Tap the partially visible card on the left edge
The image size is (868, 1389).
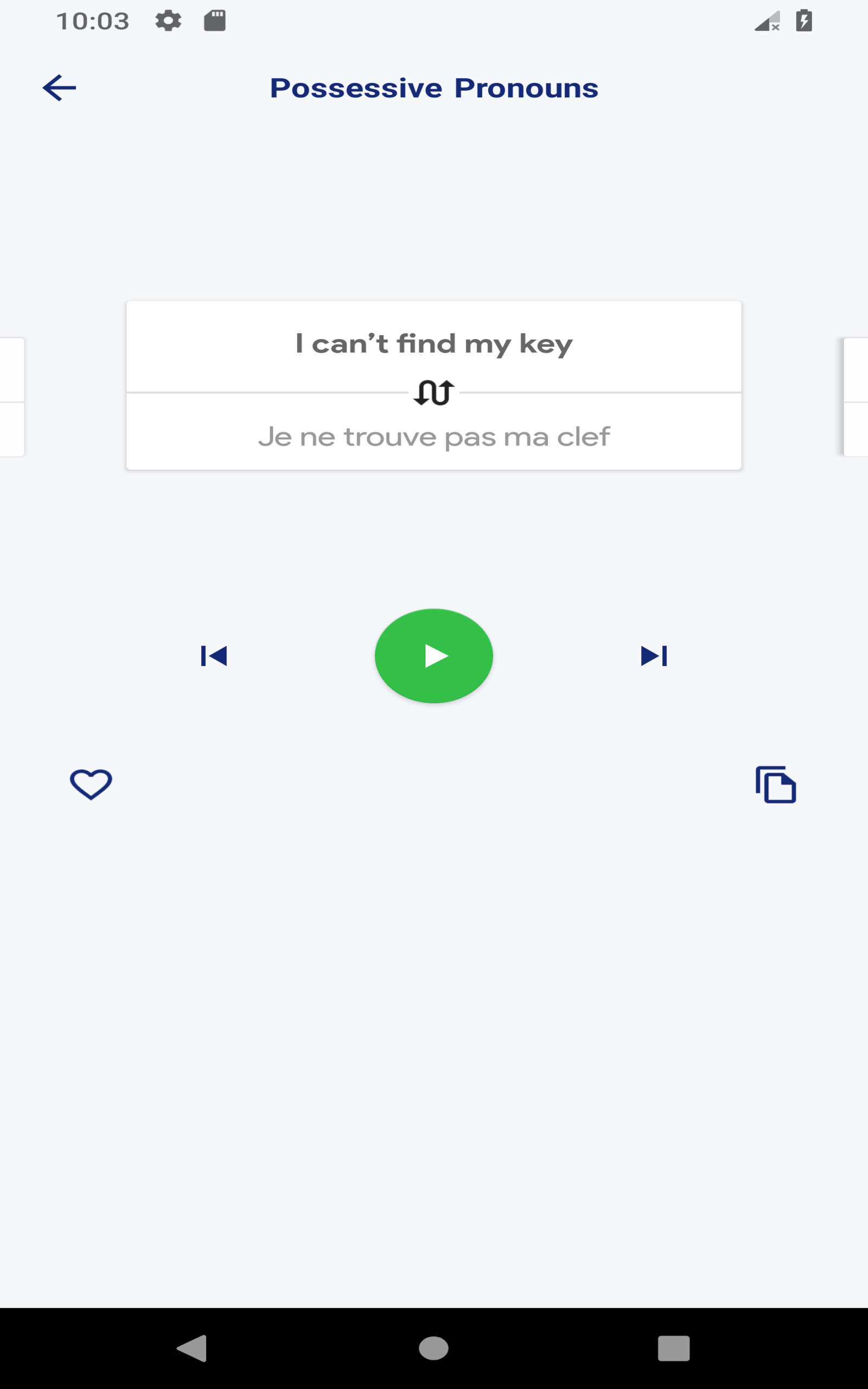[11, 396]
